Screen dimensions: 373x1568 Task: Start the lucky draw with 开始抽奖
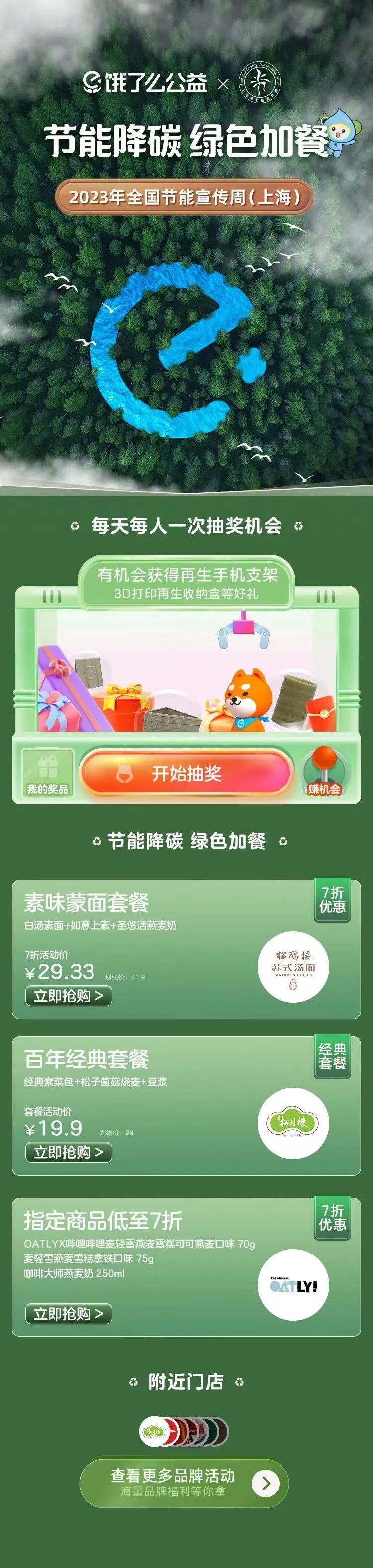tap(186, 774)
